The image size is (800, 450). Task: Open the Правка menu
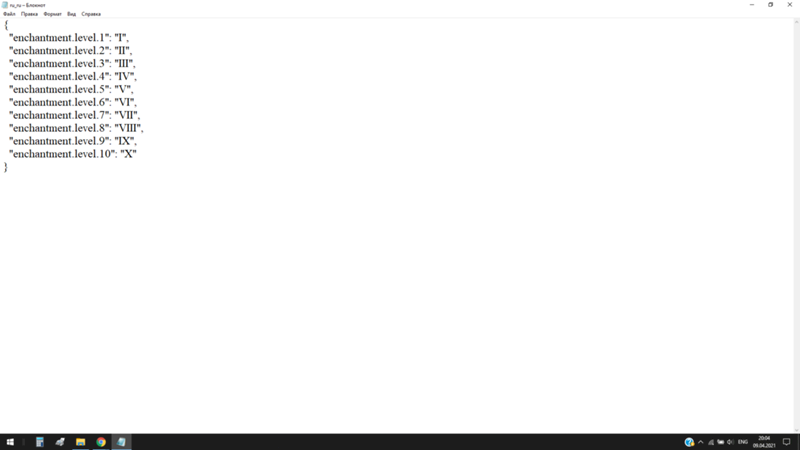click(x=29, y=14)
